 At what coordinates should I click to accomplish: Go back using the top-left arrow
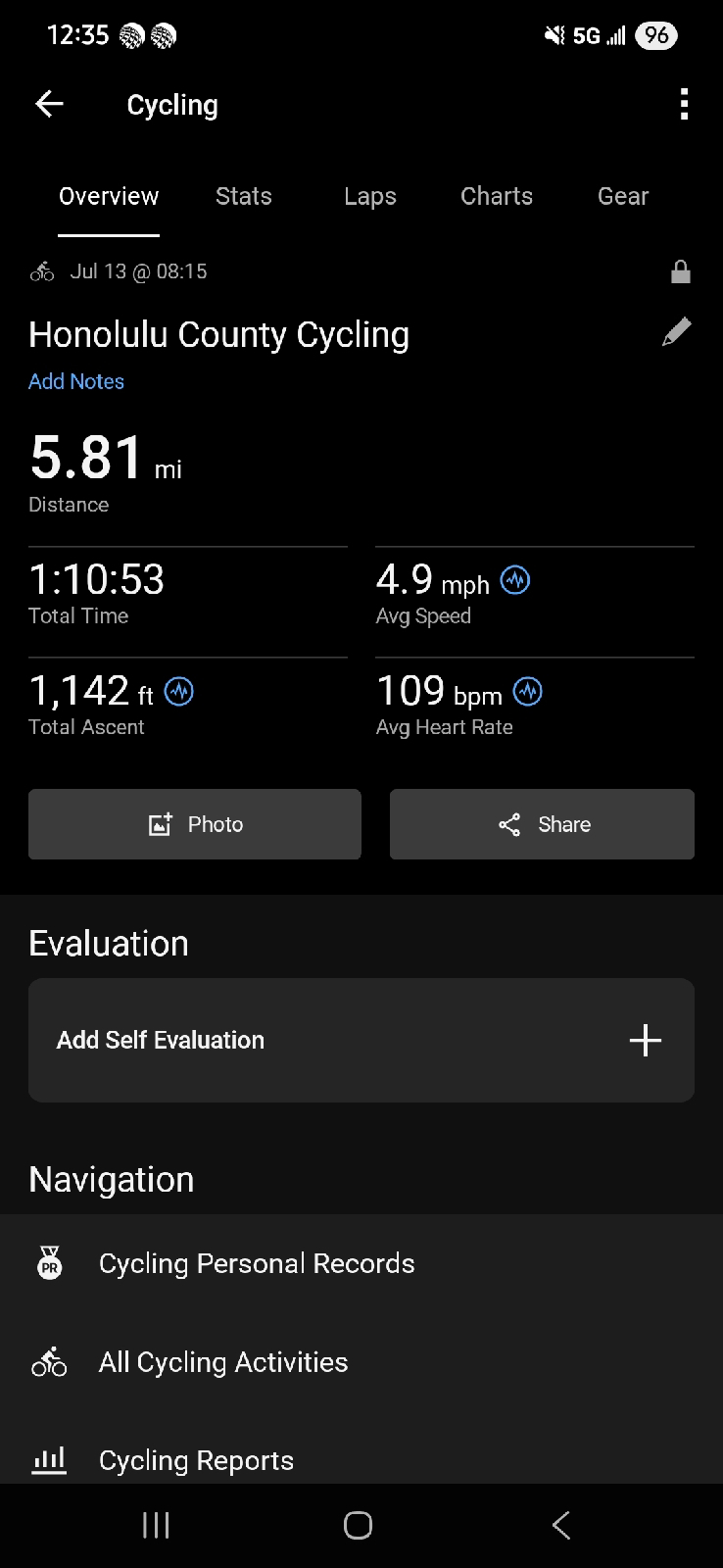49,104
